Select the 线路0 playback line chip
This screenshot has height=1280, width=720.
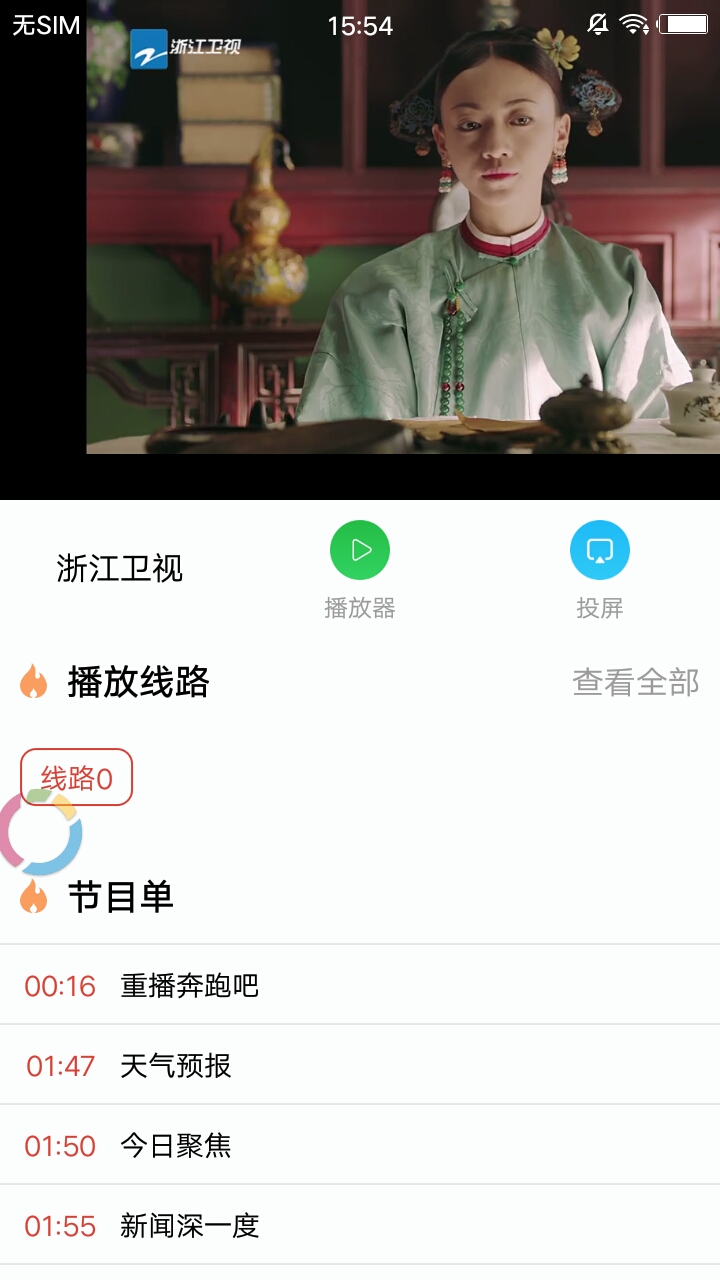click(77, 777)
